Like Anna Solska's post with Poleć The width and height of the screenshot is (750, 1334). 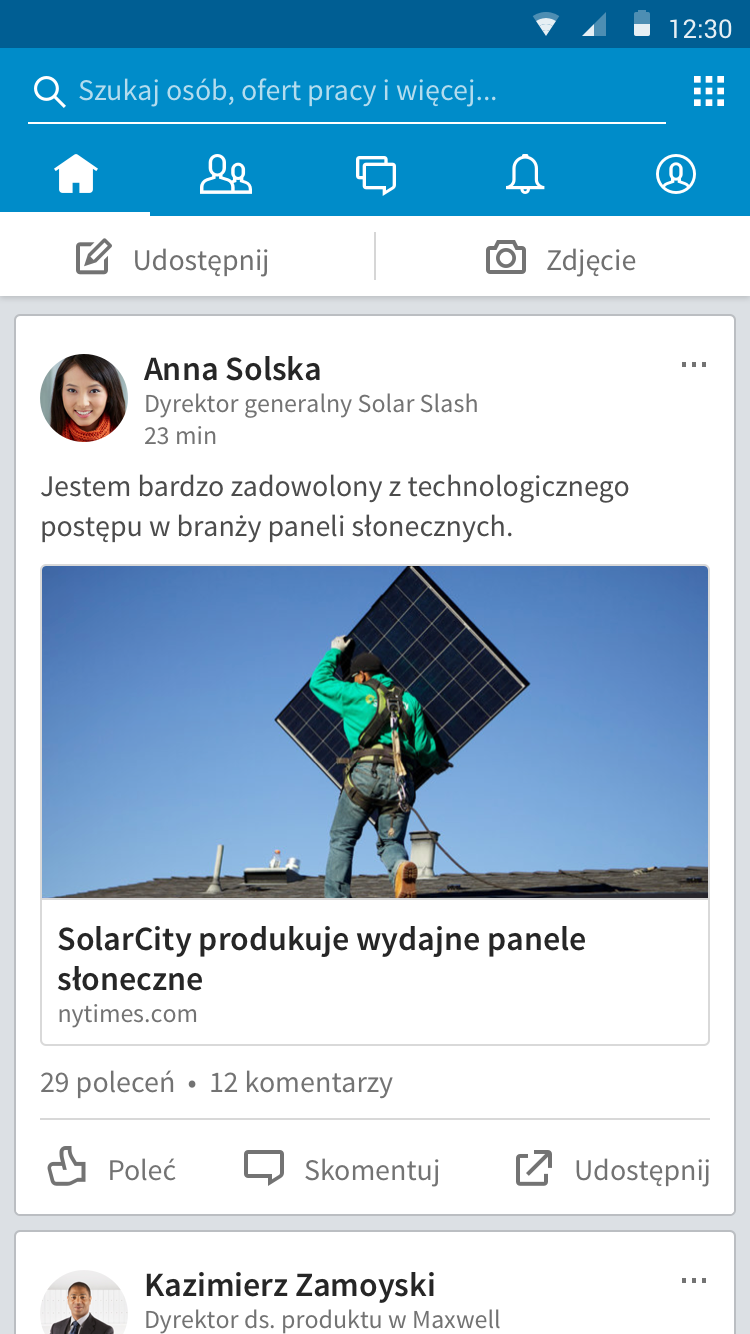point(112,1169)
